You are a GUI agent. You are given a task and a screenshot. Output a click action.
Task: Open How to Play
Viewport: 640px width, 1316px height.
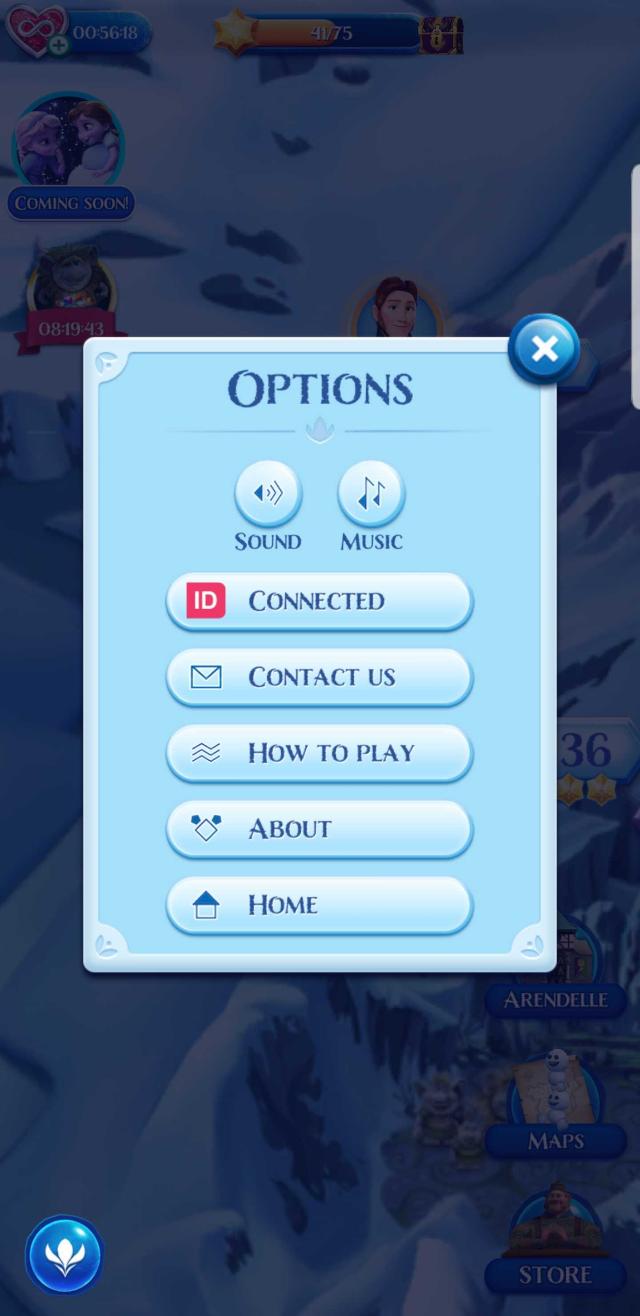[319, 753]
